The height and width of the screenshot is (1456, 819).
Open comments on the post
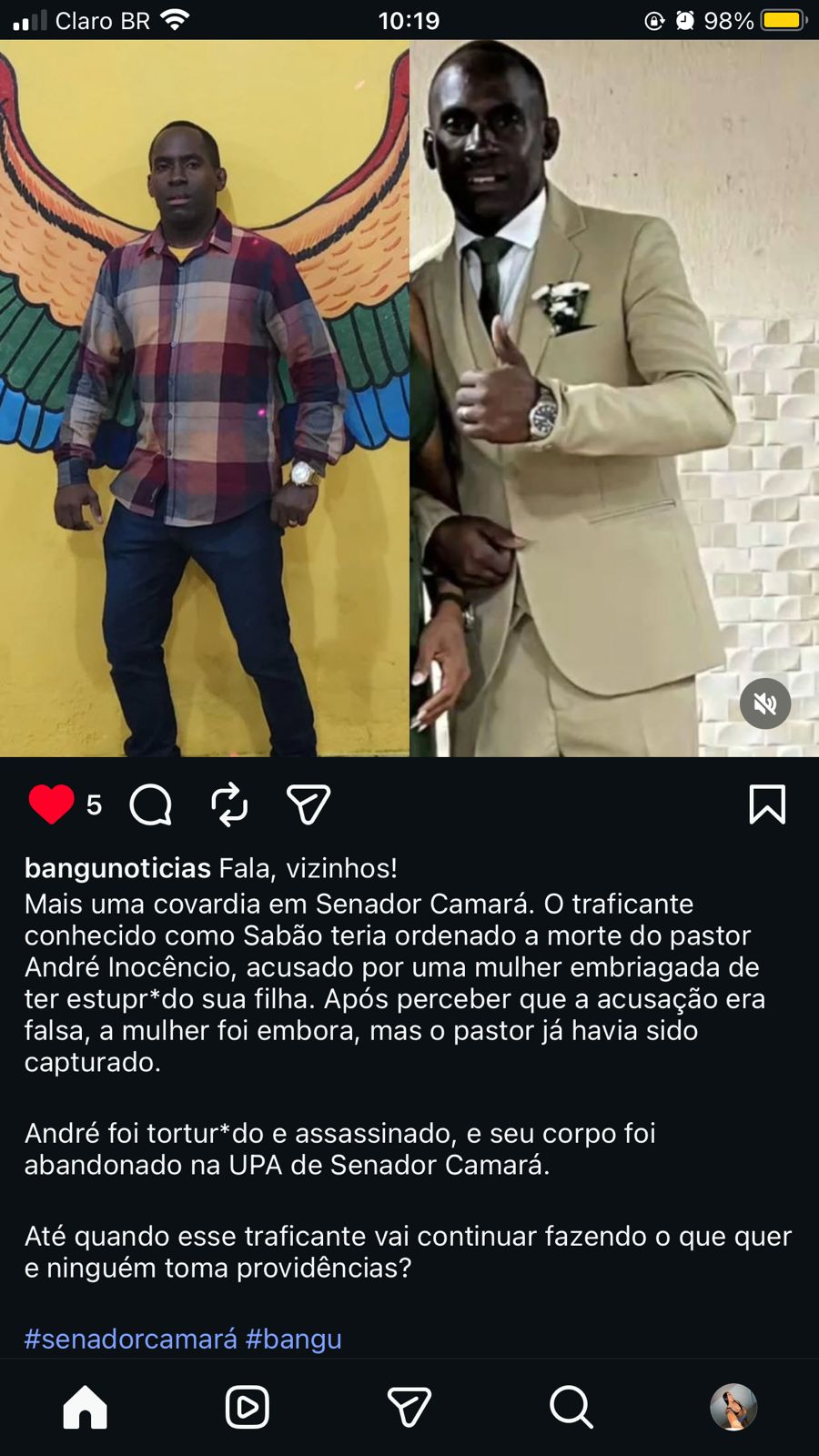pyautogui.click(x=151, y=804)
